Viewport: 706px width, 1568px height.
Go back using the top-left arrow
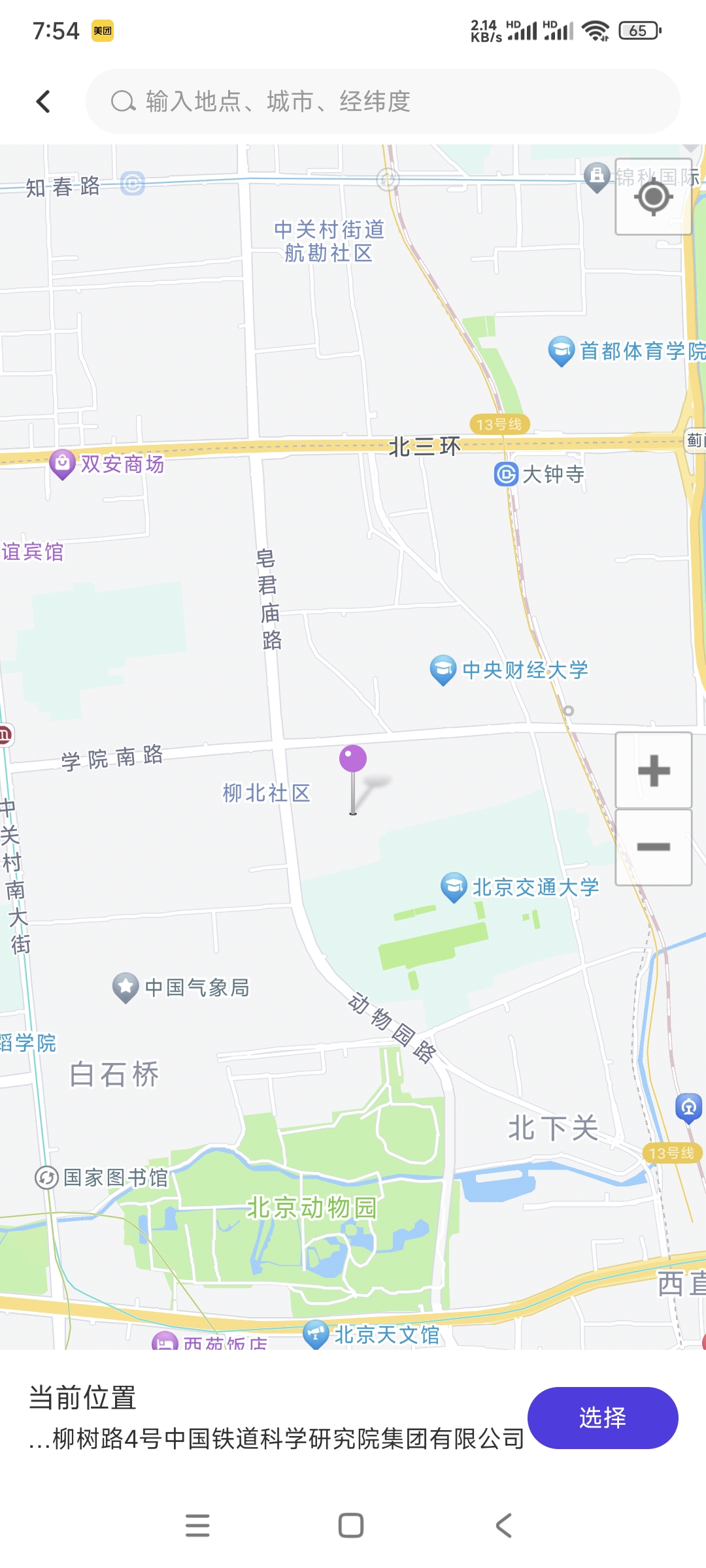click(x=43, y=101)
